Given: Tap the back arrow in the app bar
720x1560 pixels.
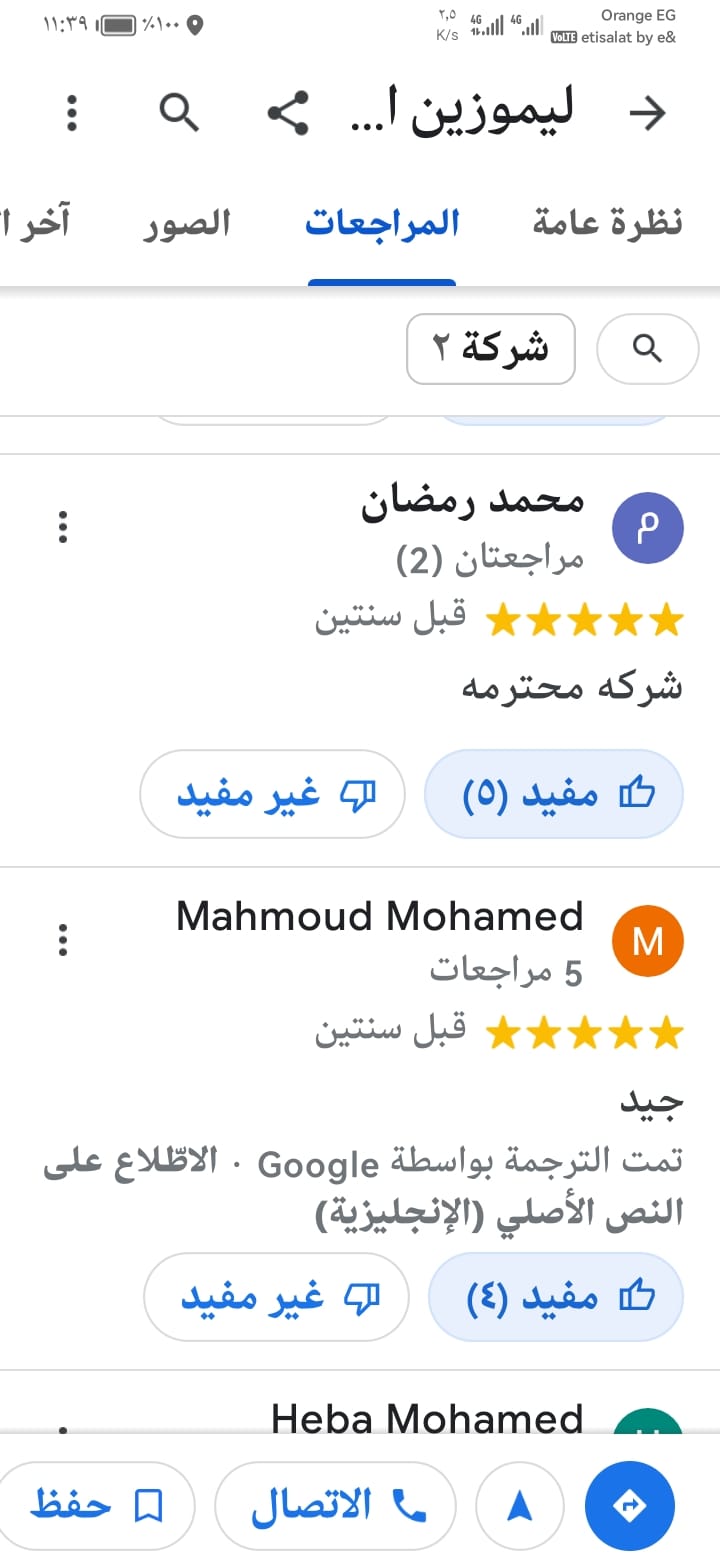Looking at the screenshot, I should click(647, 113).
